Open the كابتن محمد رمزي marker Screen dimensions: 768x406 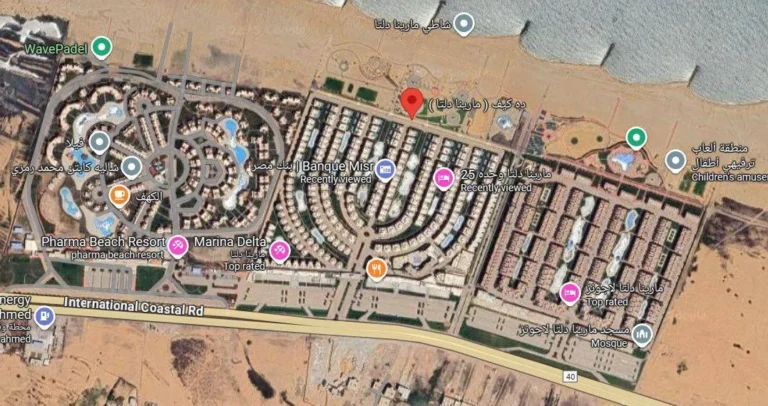pos(131,166)
